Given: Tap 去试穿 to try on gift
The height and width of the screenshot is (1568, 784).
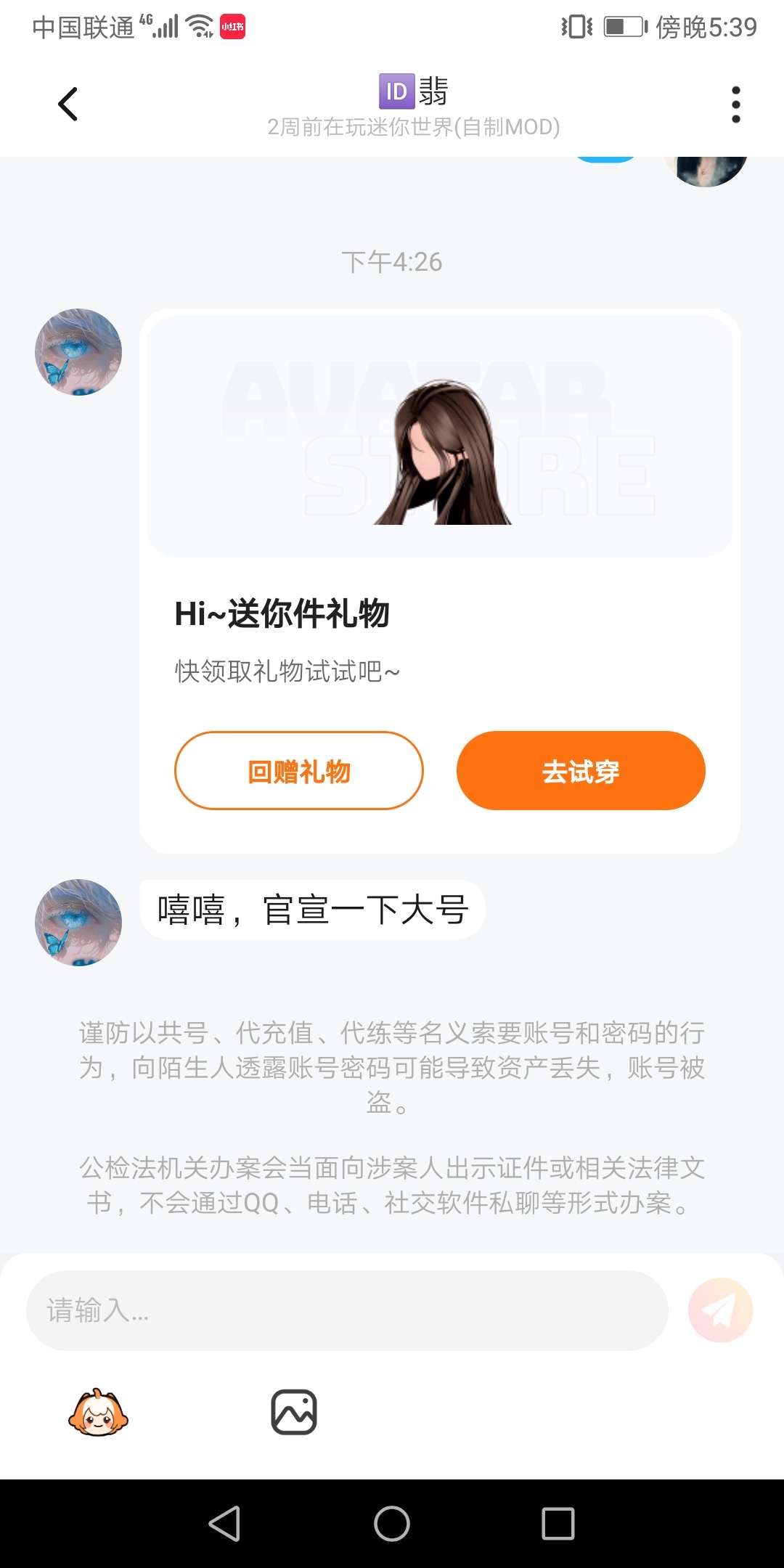Looking at the screenshot, I should click(581, 770).
